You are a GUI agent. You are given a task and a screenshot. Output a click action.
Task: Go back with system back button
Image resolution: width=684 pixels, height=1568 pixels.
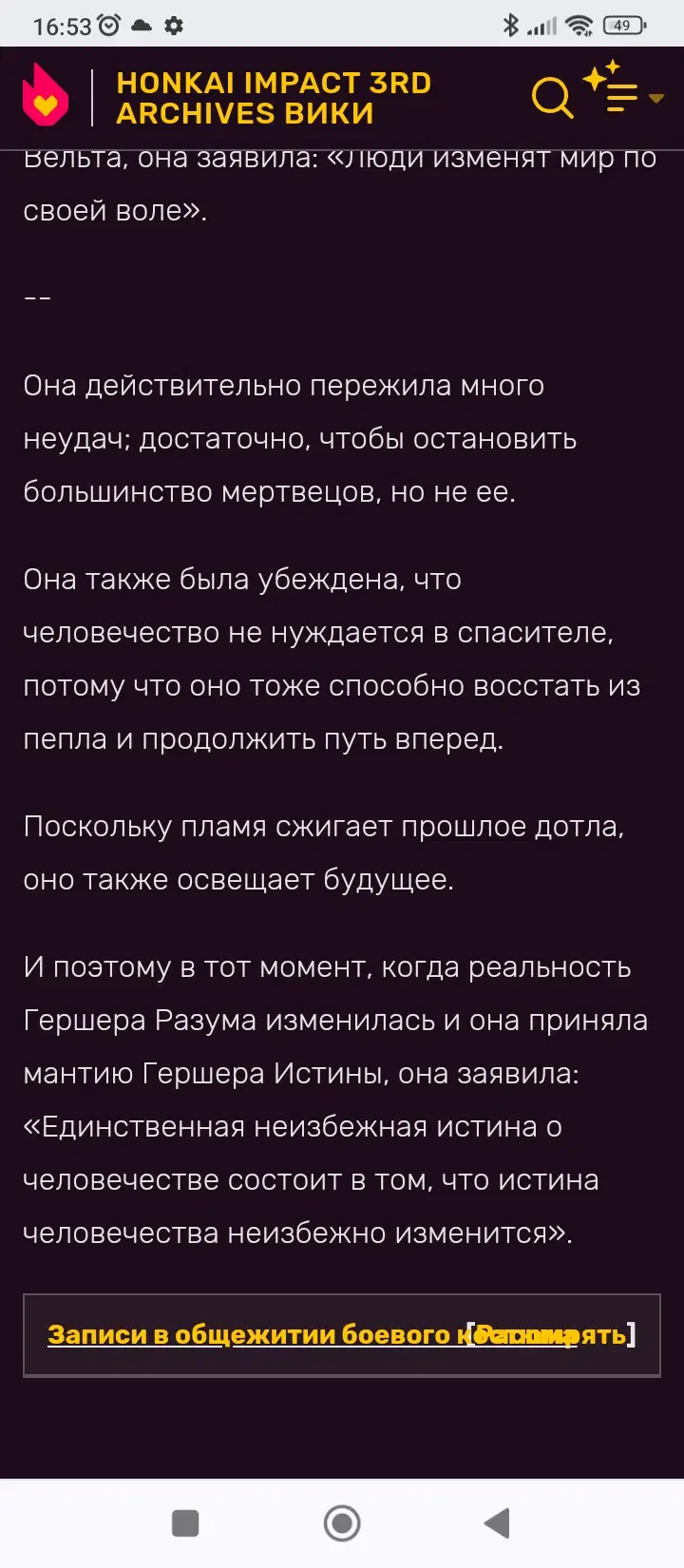click(x=498, y=1523)
